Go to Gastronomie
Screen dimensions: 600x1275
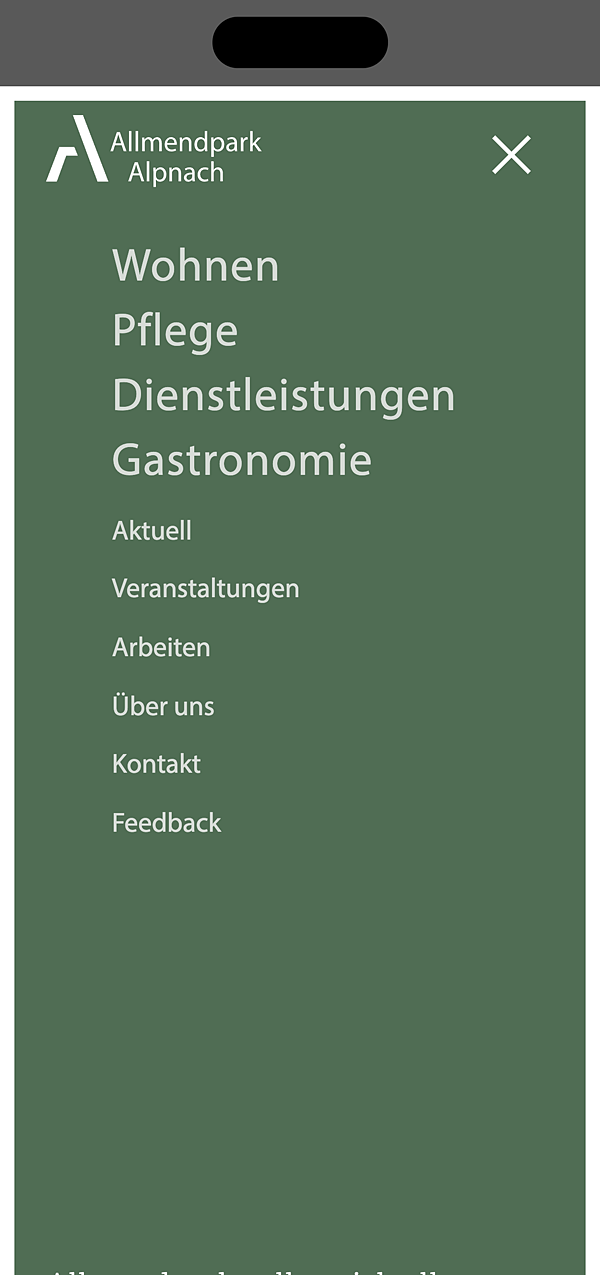pyautogui.click(x=242, y=460)
